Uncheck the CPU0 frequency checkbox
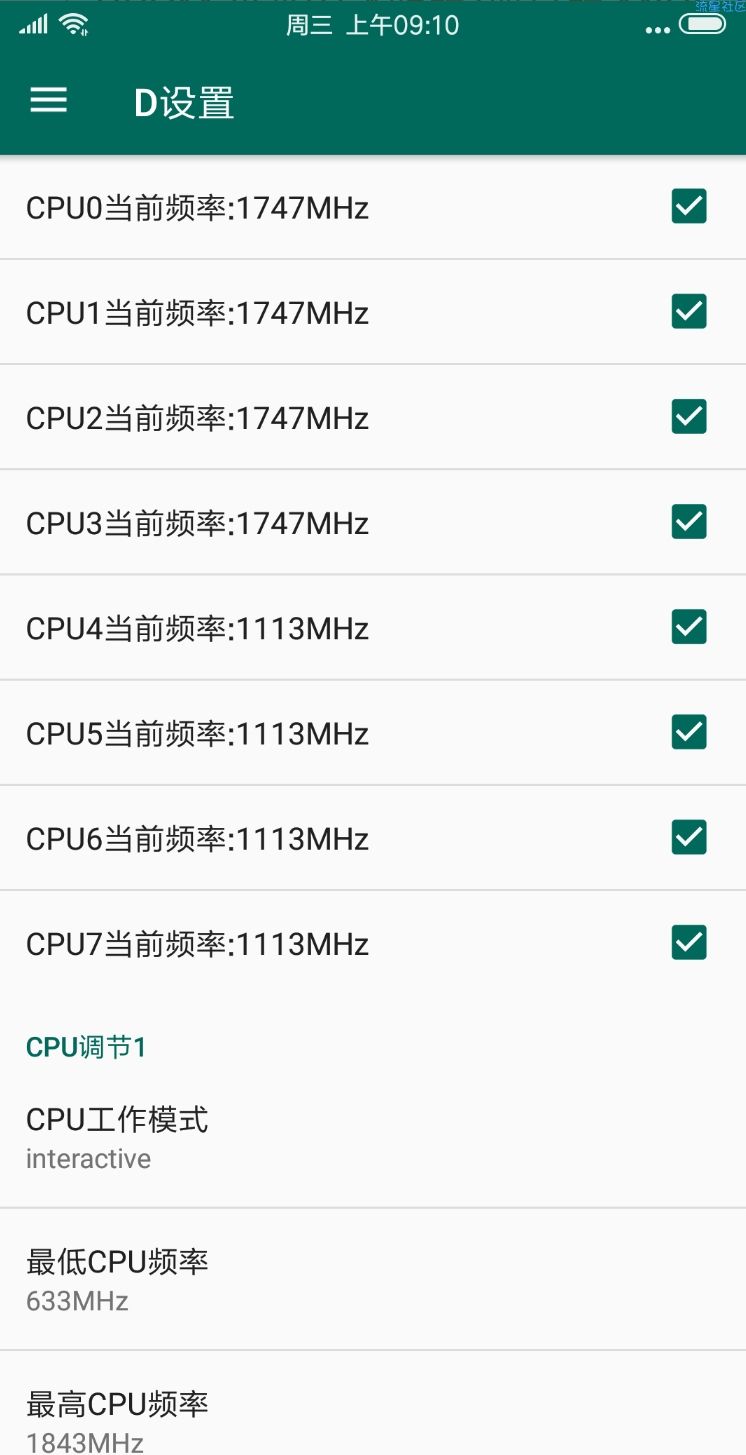746x1455 pixels. pyautogui.click(x=689, y=206)
